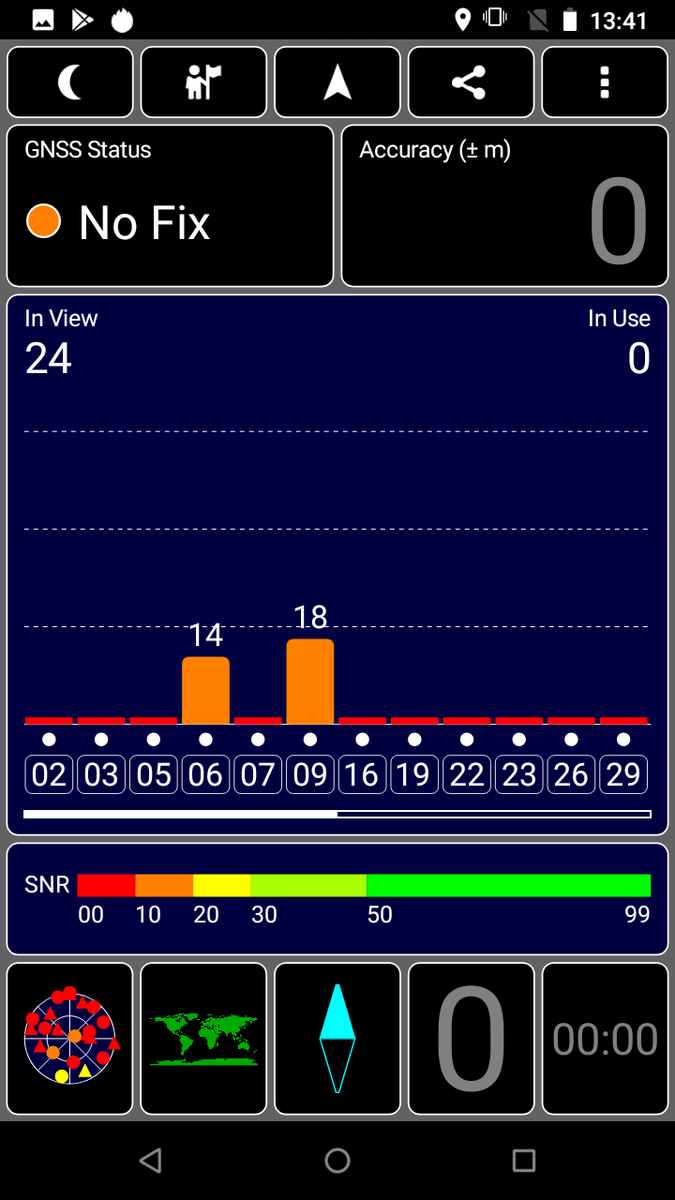675x1200 pixels.
Task: Open the compass tile
Action: coord(337,1038)
